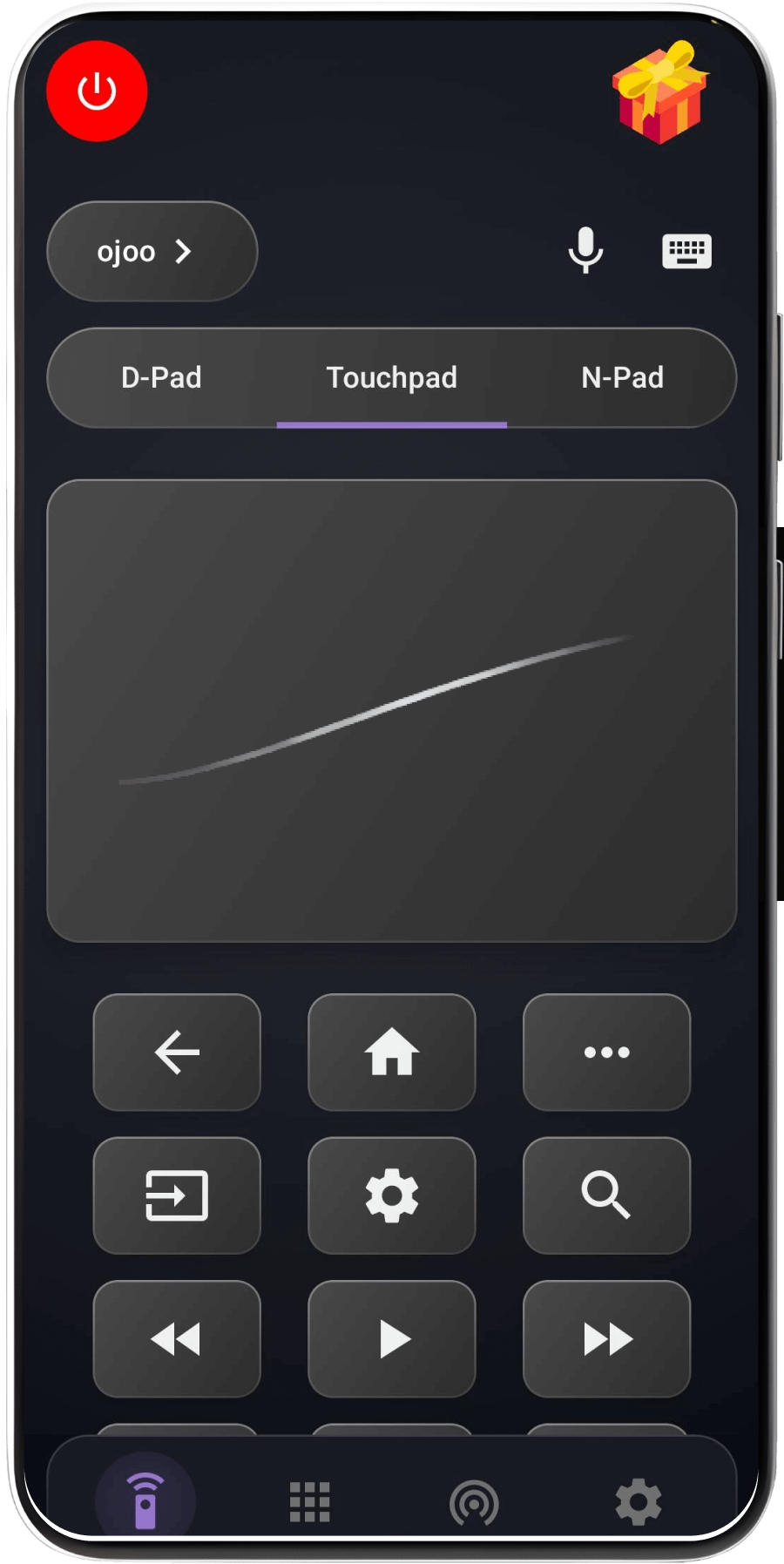Switch to the D-Pad tab
Screen dimensions: 784x1564
160,378
